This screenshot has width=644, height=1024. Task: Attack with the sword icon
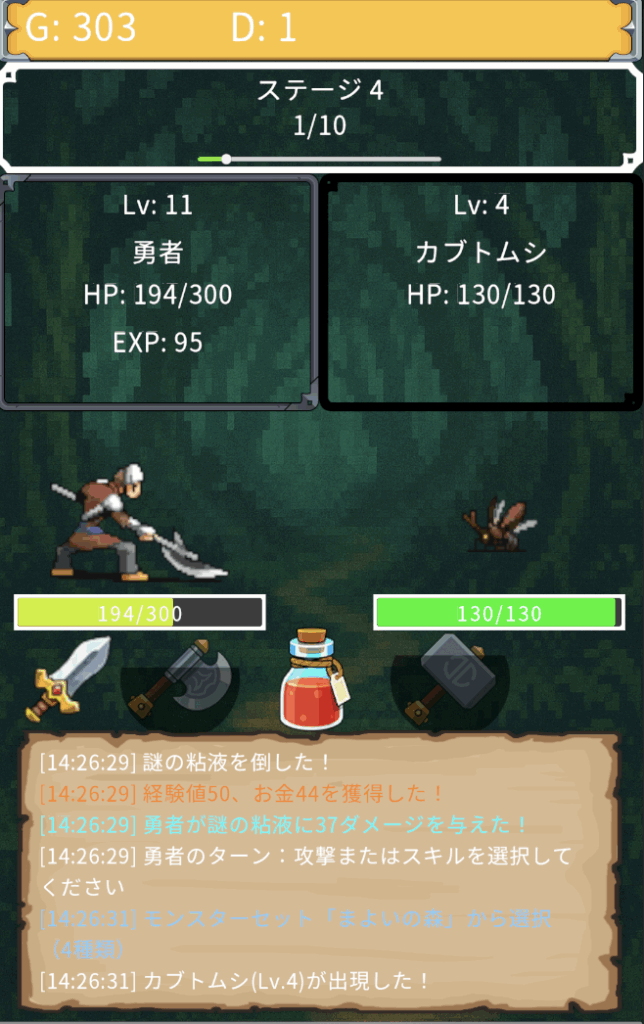pyautogui.click(x=68, y=678)
